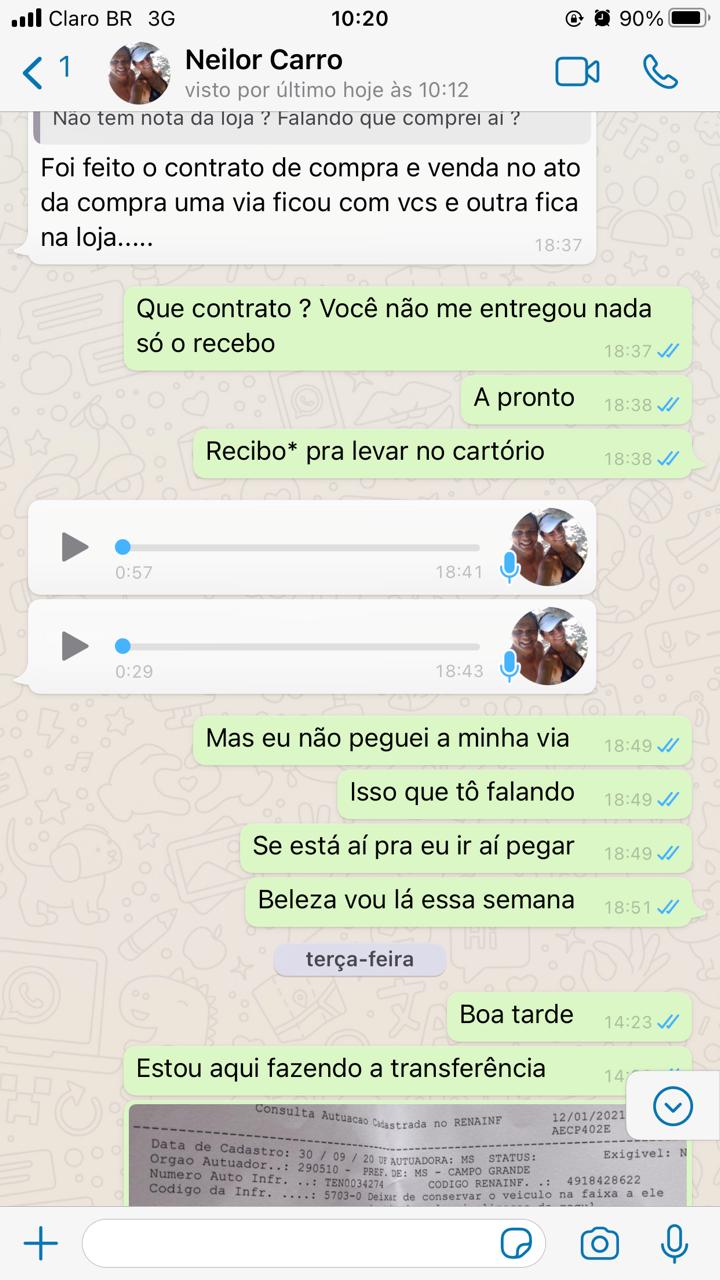
Task: Play the 0:29 voice message
Action: coord(74,646)
